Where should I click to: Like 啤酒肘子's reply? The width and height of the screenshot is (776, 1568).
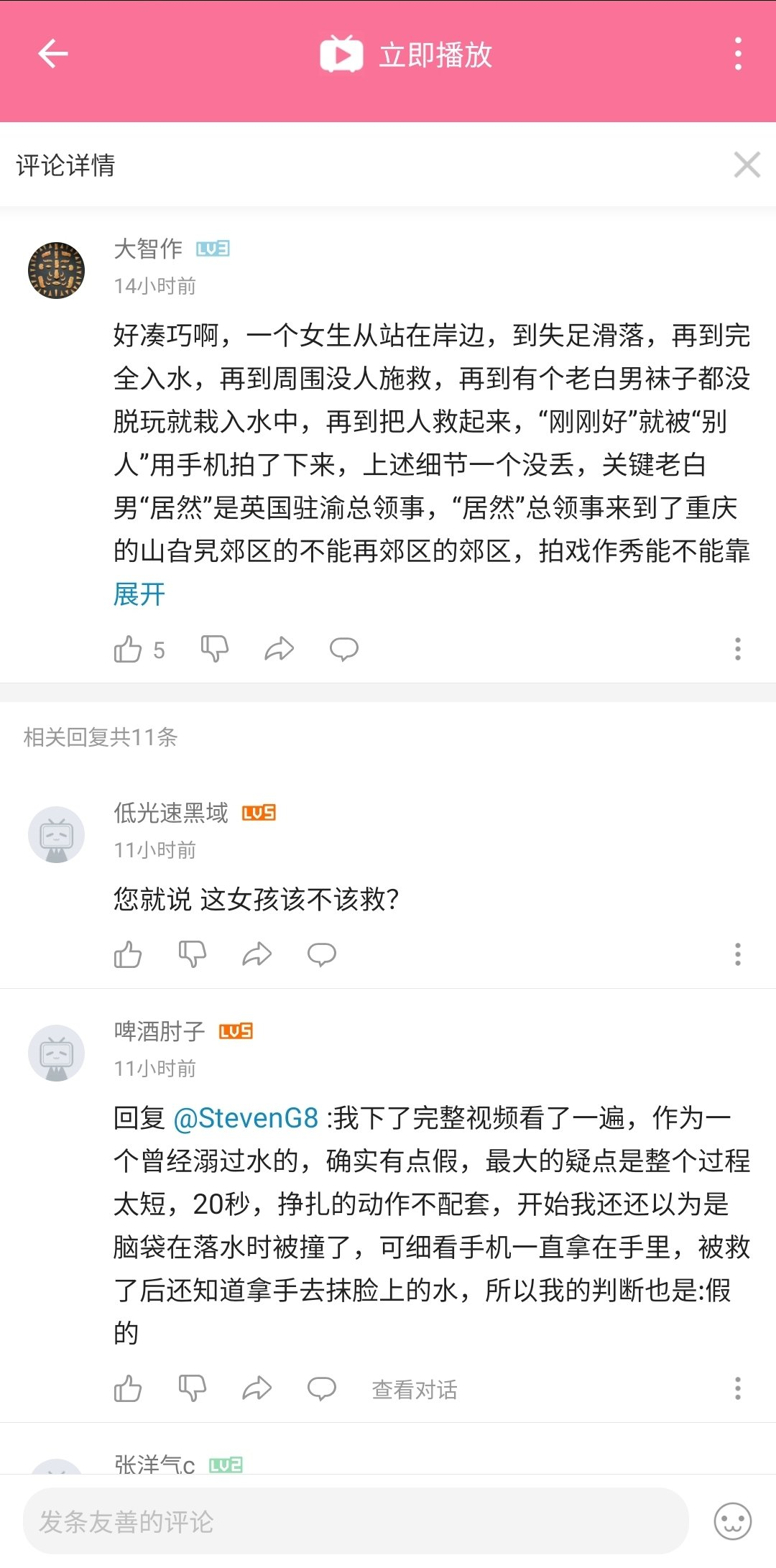coord(128,1388)
